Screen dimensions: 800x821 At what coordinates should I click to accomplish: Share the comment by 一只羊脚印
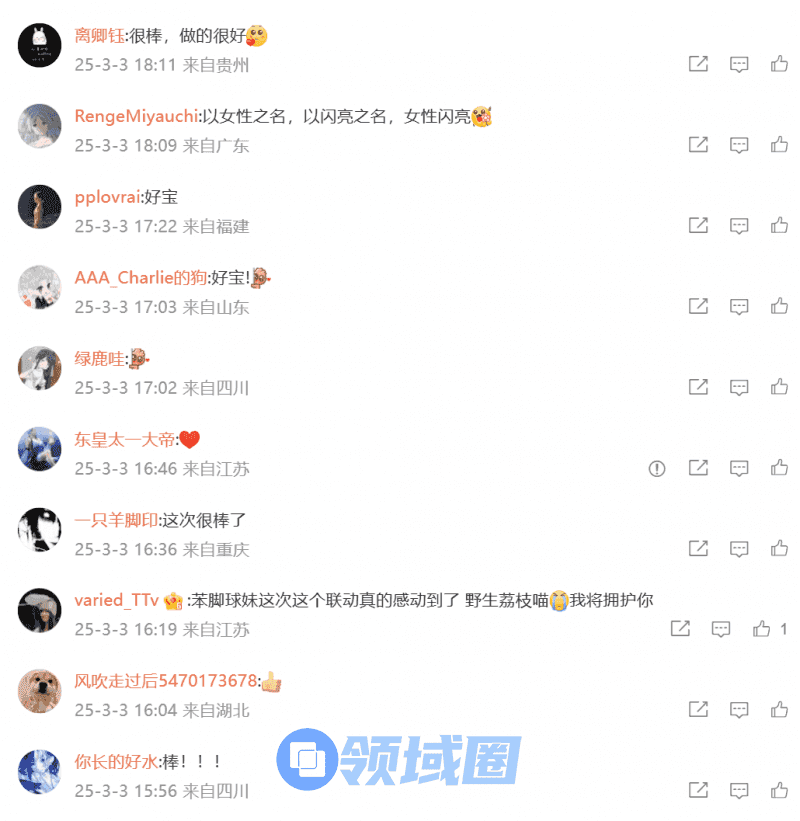point(698,548)
